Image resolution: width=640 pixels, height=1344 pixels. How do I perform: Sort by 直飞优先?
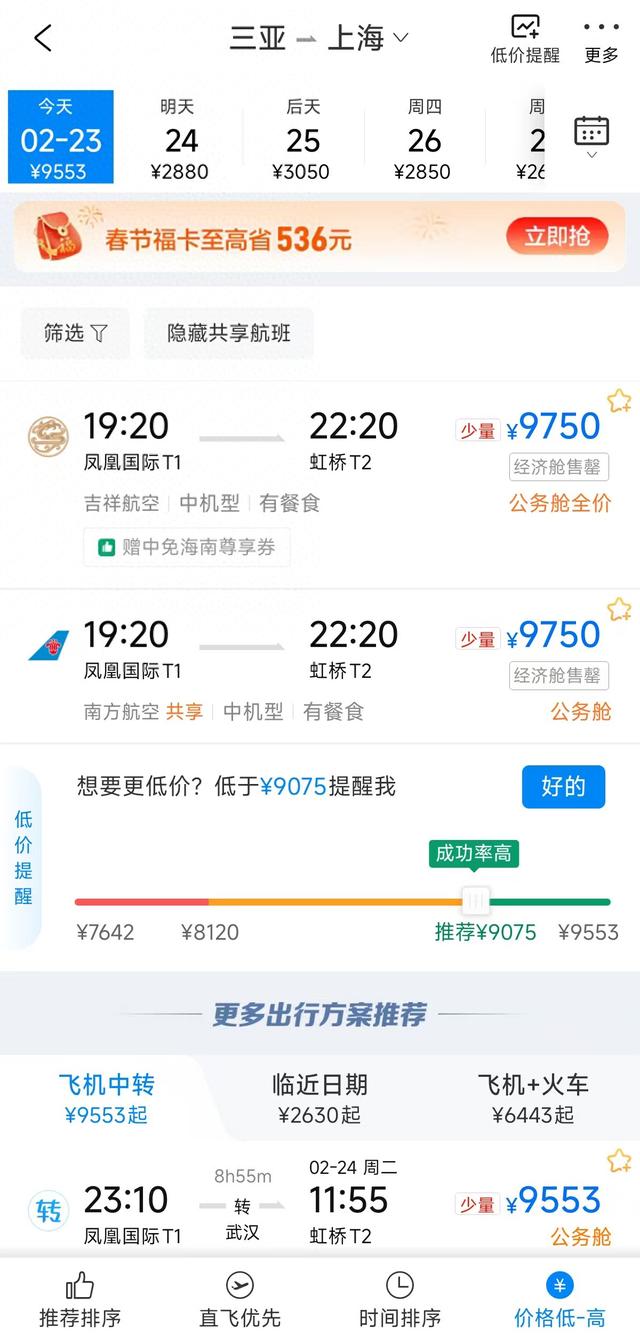tap(240, 1300)
